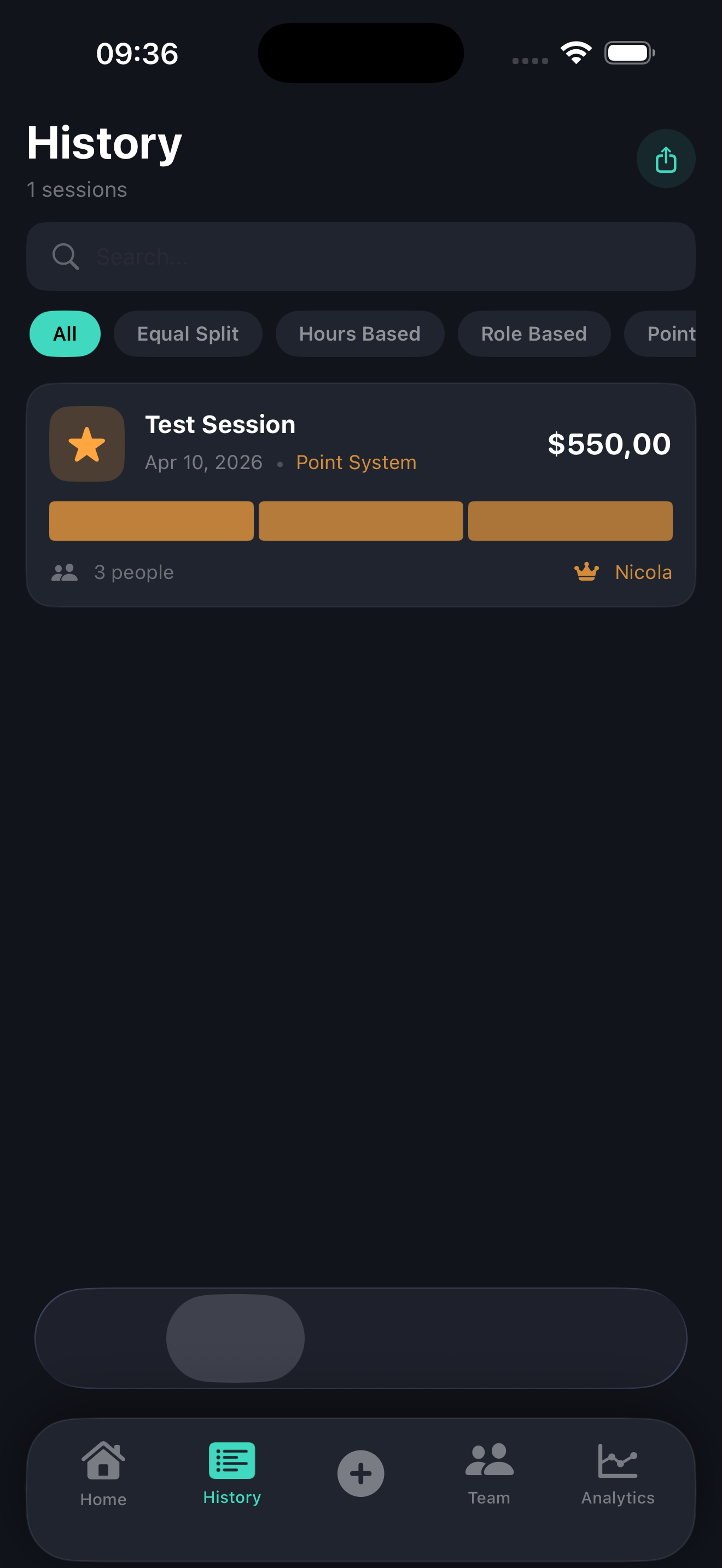This screenshot has width=722, height=1568.
Task: Tap the share icon next to History
Action: point(666,159)
